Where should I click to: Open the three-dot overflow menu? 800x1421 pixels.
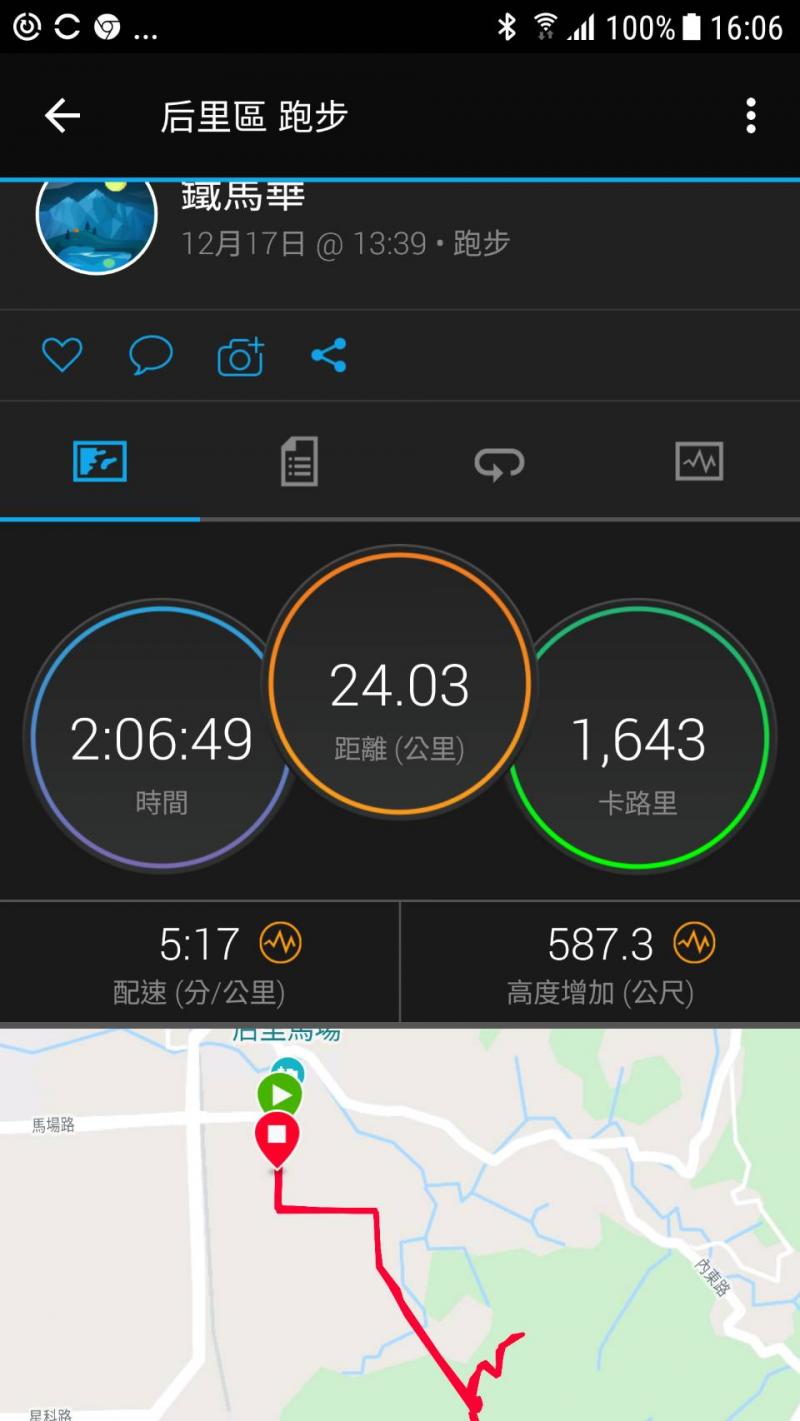pyautogui.click(x=750, y=116)
